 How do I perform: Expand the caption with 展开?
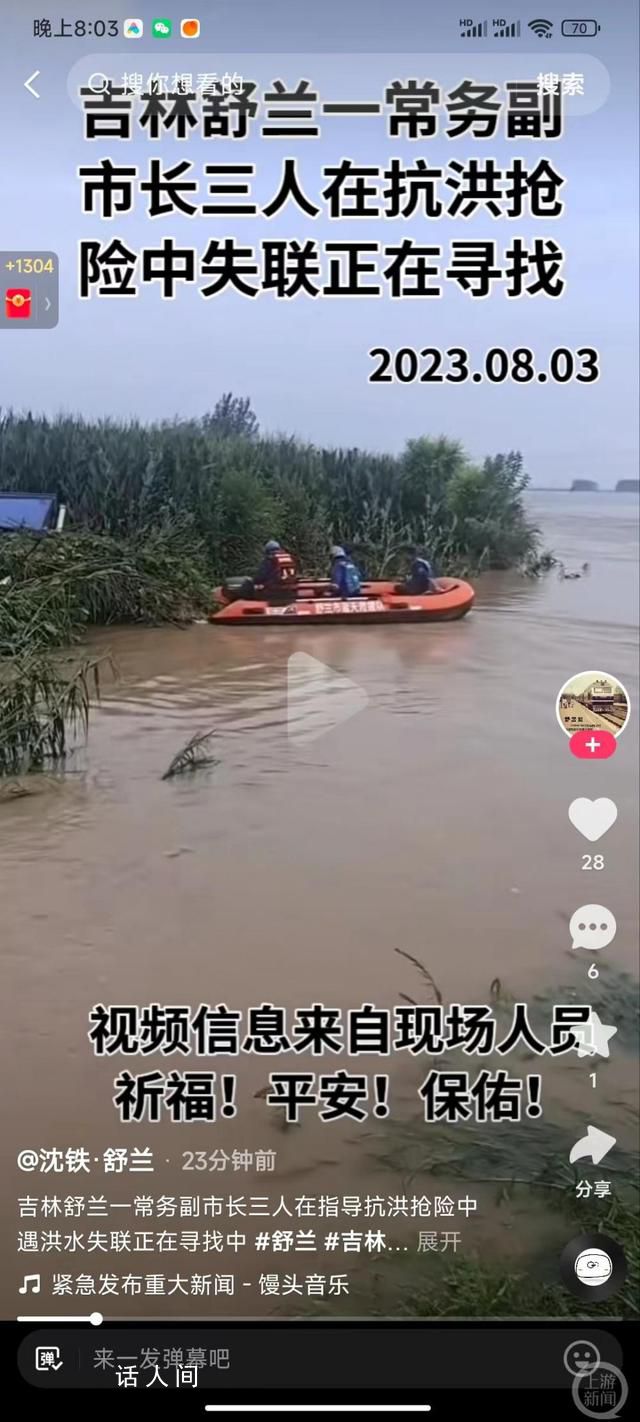pos(439,1241)
